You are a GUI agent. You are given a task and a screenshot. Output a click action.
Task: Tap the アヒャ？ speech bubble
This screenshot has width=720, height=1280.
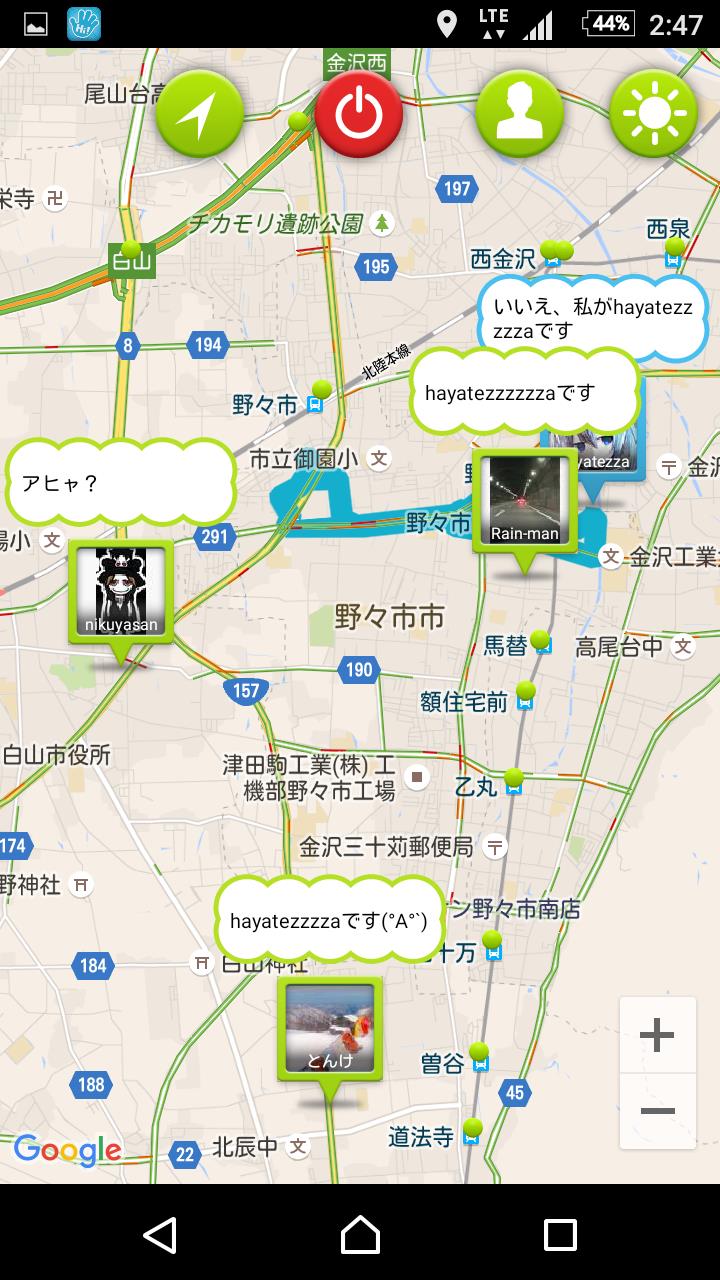(x=120, y=483)
